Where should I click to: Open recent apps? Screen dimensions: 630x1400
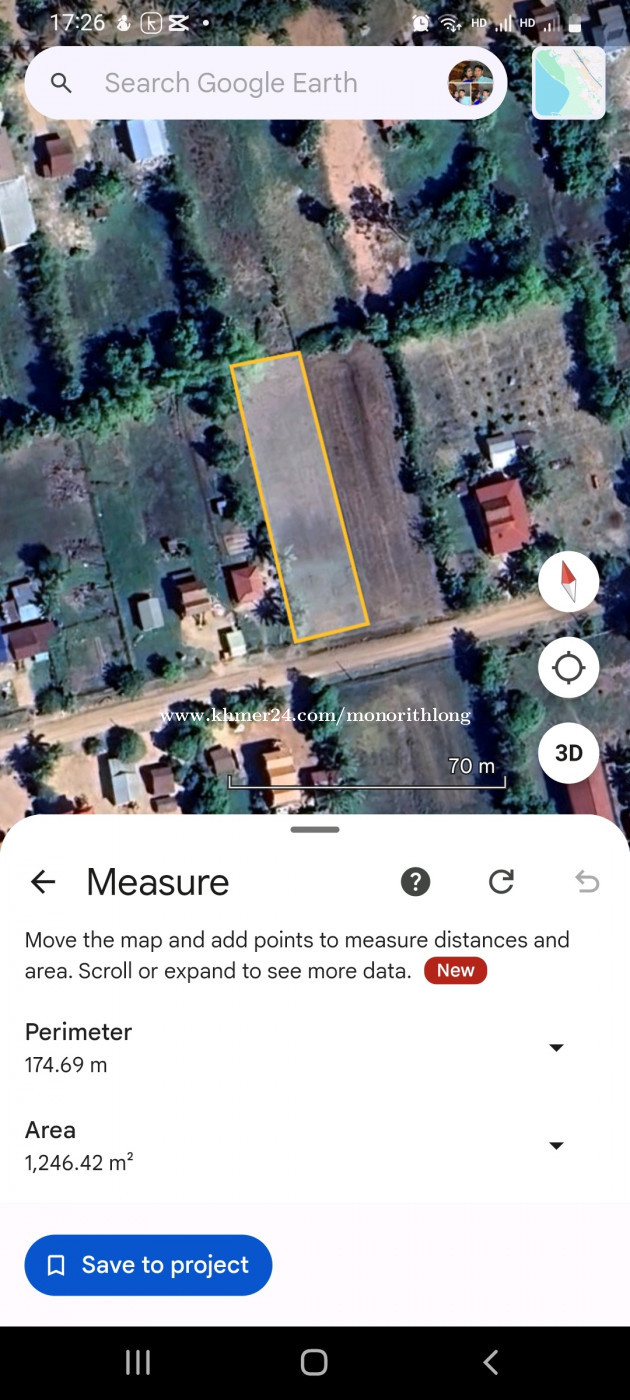(x=137, y=1362)
